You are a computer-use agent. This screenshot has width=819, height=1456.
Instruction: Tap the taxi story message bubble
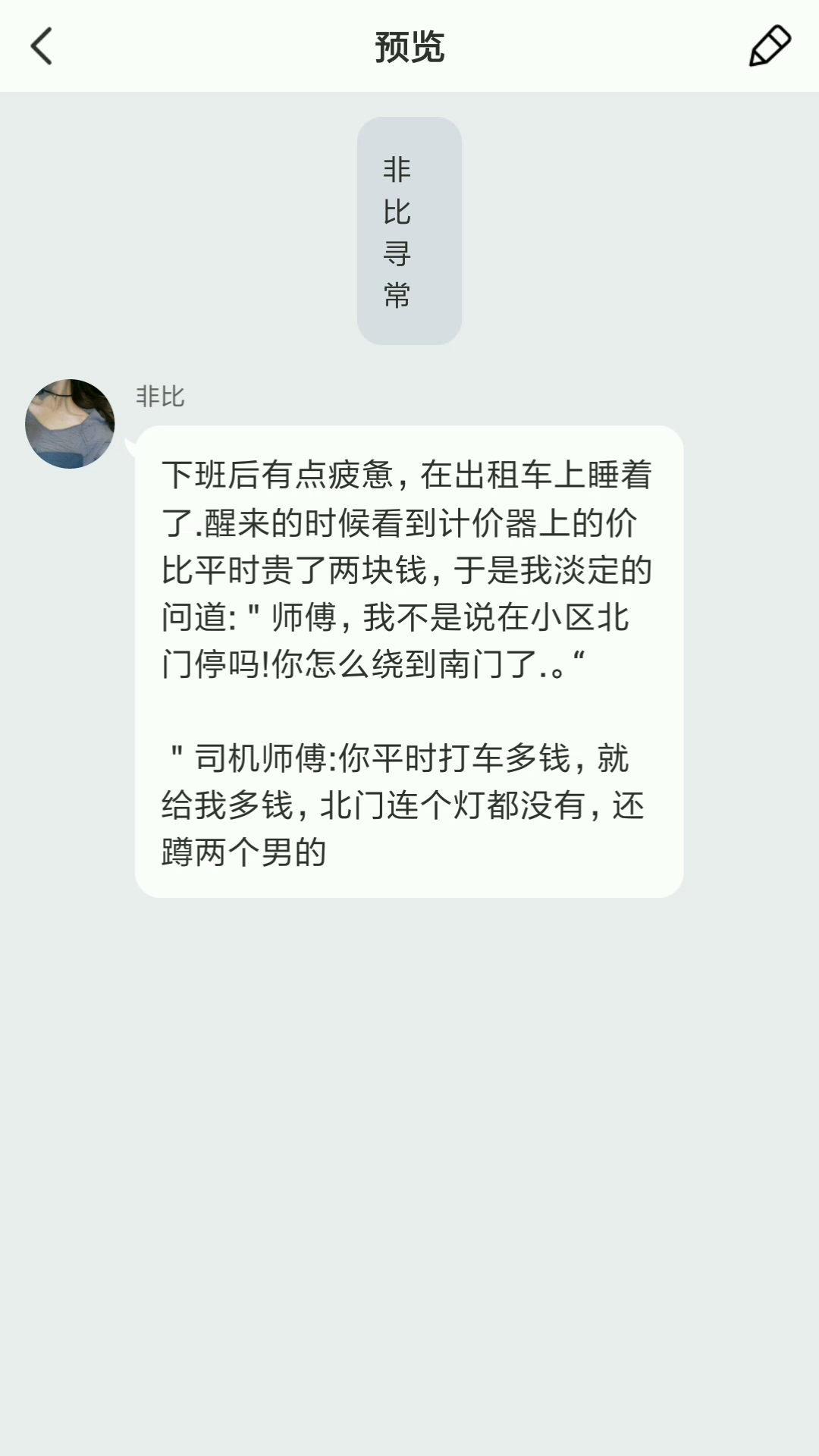click(x=409, y=661)
